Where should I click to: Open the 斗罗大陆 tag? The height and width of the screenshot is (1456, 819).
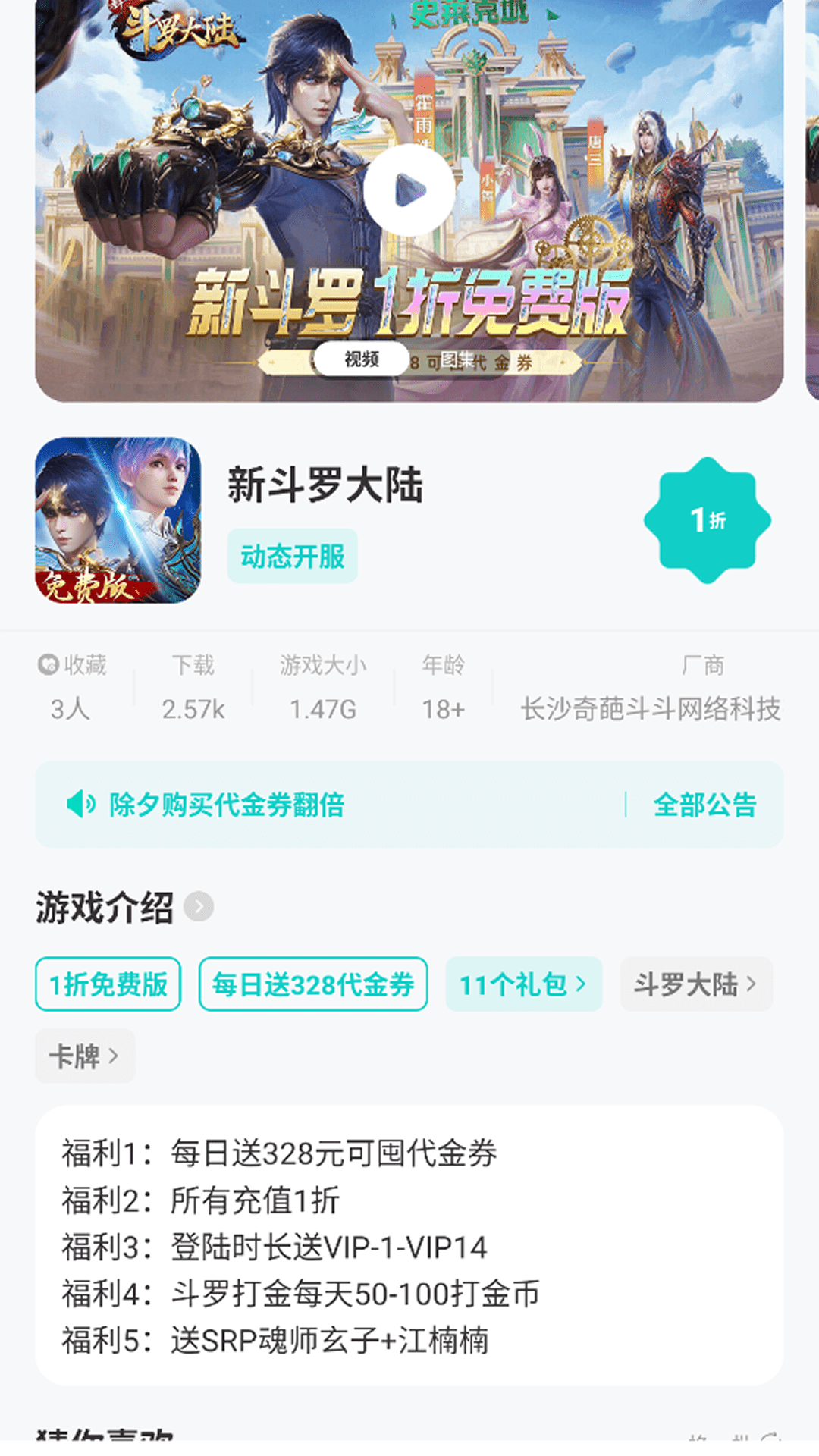click(695, 984)
